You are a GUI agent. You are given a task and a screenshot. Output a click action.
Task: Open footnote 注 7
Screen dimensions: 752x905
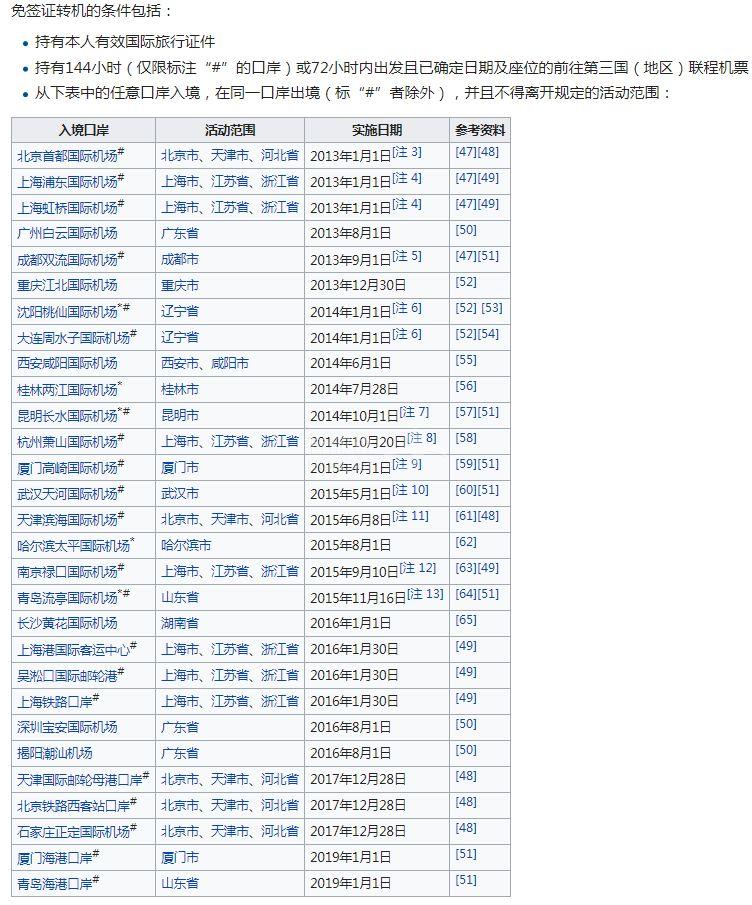click(414, 412)
